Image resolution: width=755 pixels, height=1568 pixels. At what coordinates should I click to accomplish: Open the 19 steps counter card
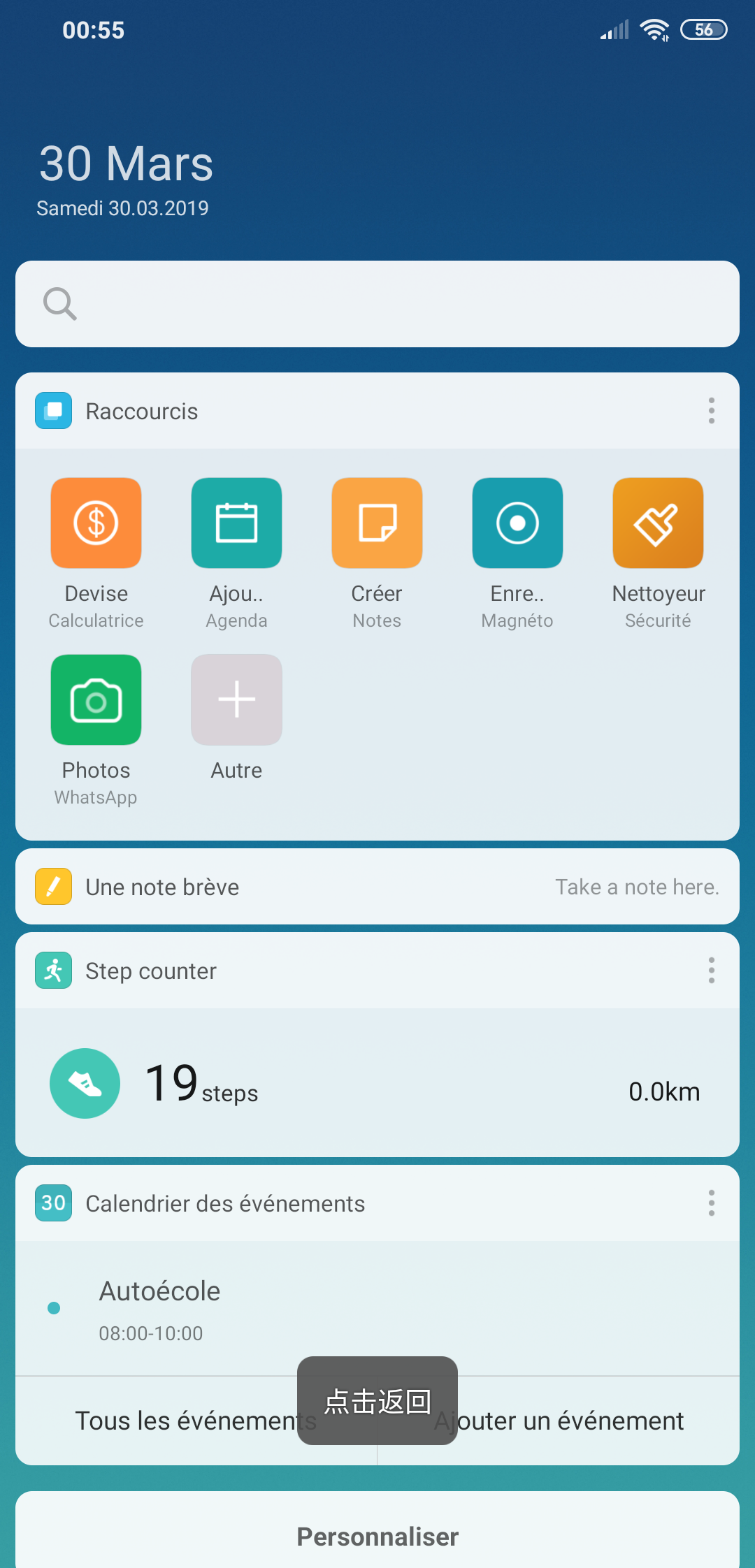pos(377,1082)
